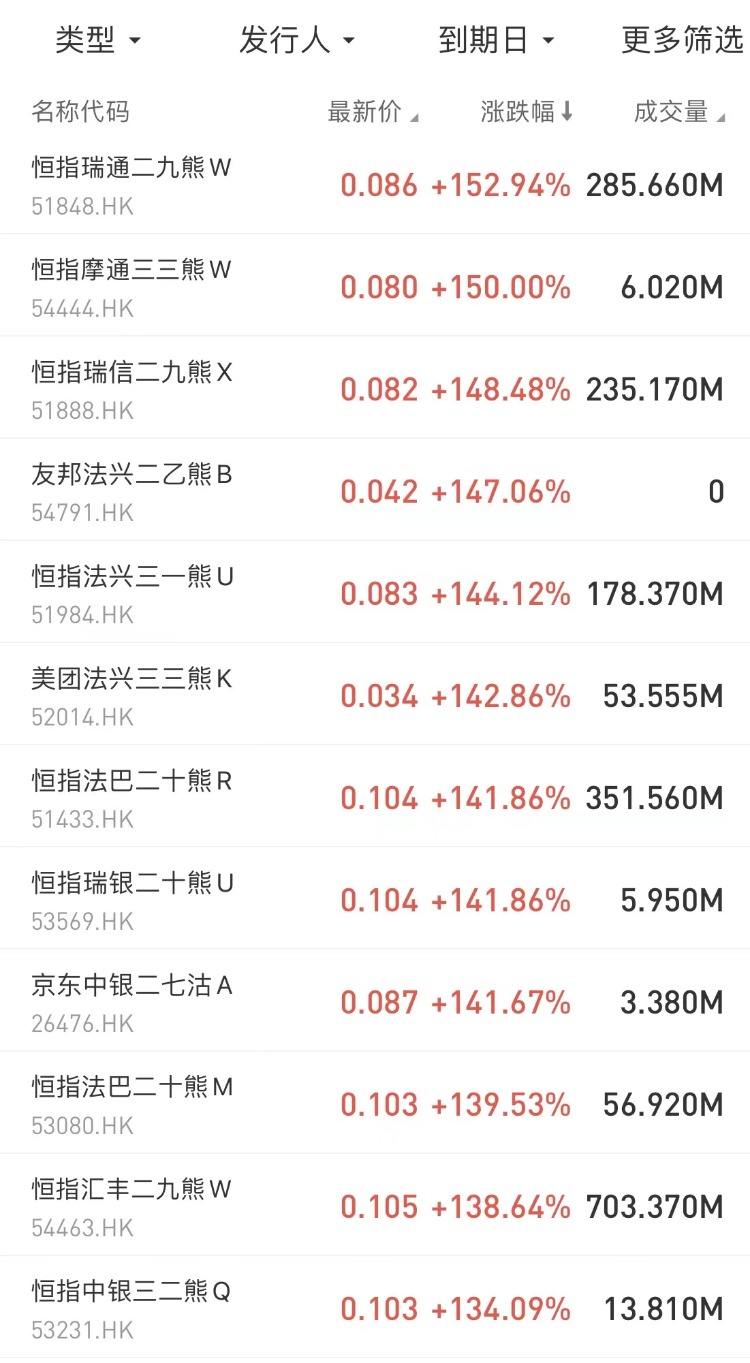Screen dimensions: 750x1363
Task: Sort by 成交量 column
Action: pos(679,112)
